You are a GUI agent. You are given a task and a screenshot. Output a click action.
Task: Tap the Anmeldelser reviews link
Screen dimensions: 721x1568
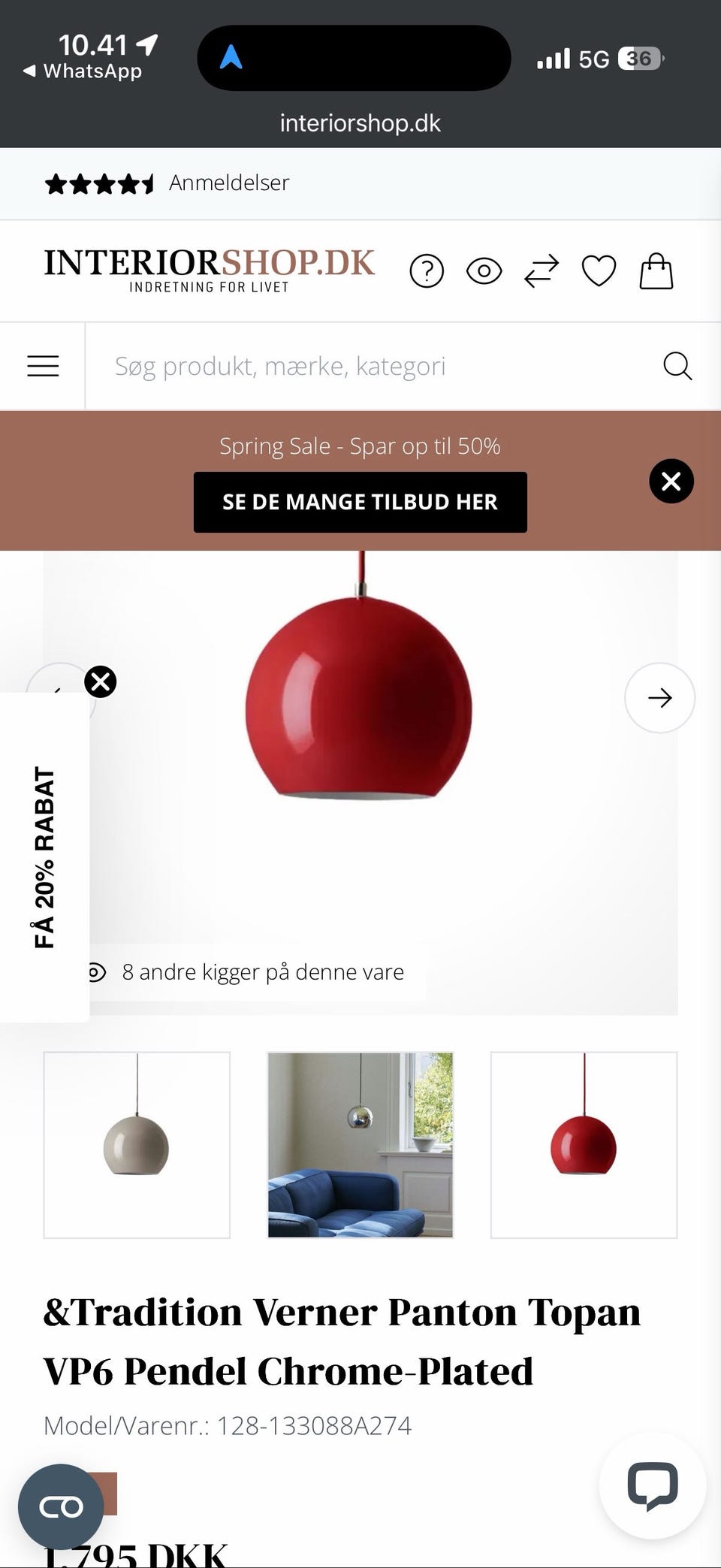[x=227, y=183]
